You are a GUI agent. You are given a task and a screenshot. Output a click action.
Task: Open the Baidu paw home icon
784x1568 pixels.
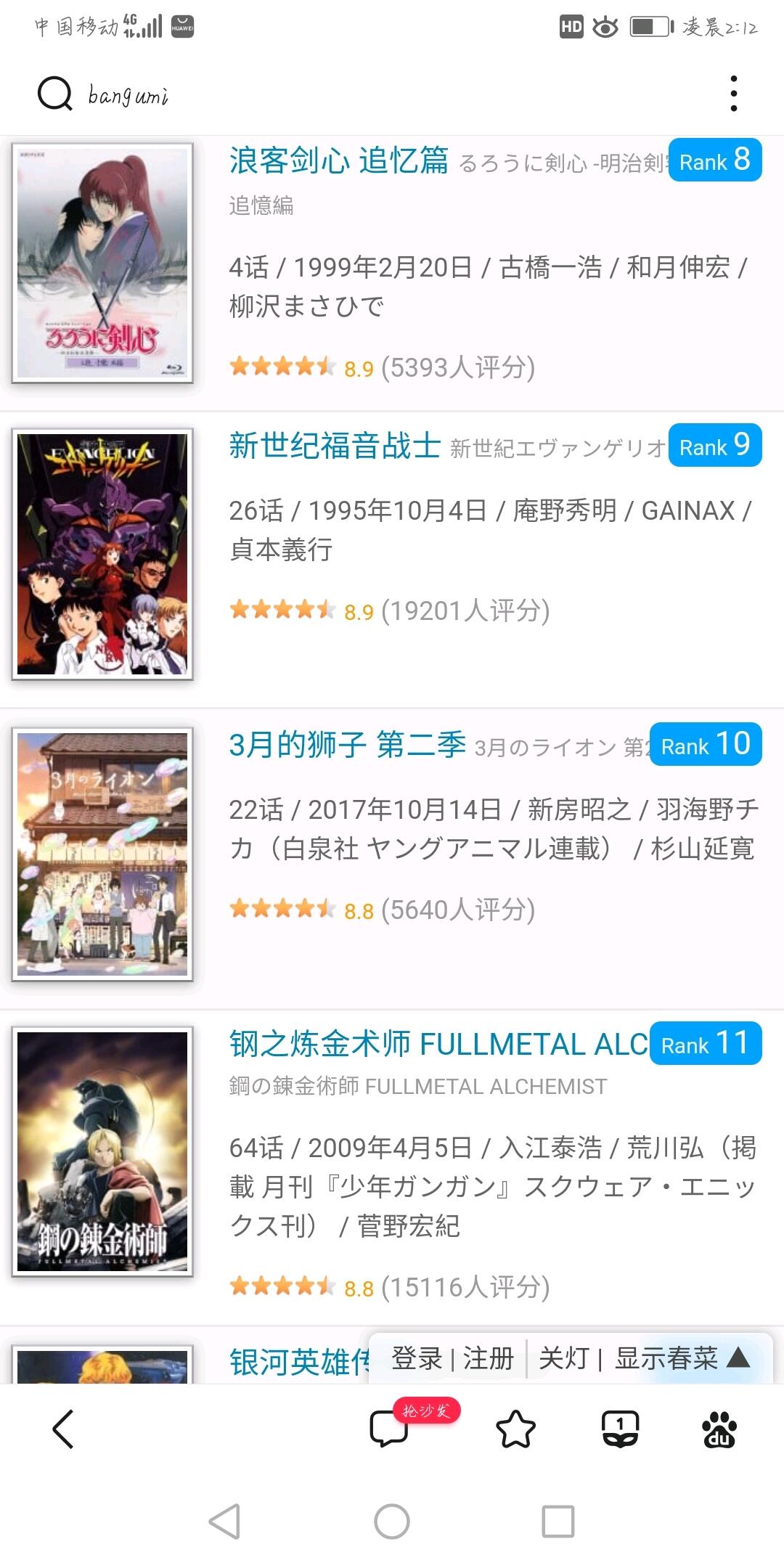(x=719, y=1429)
